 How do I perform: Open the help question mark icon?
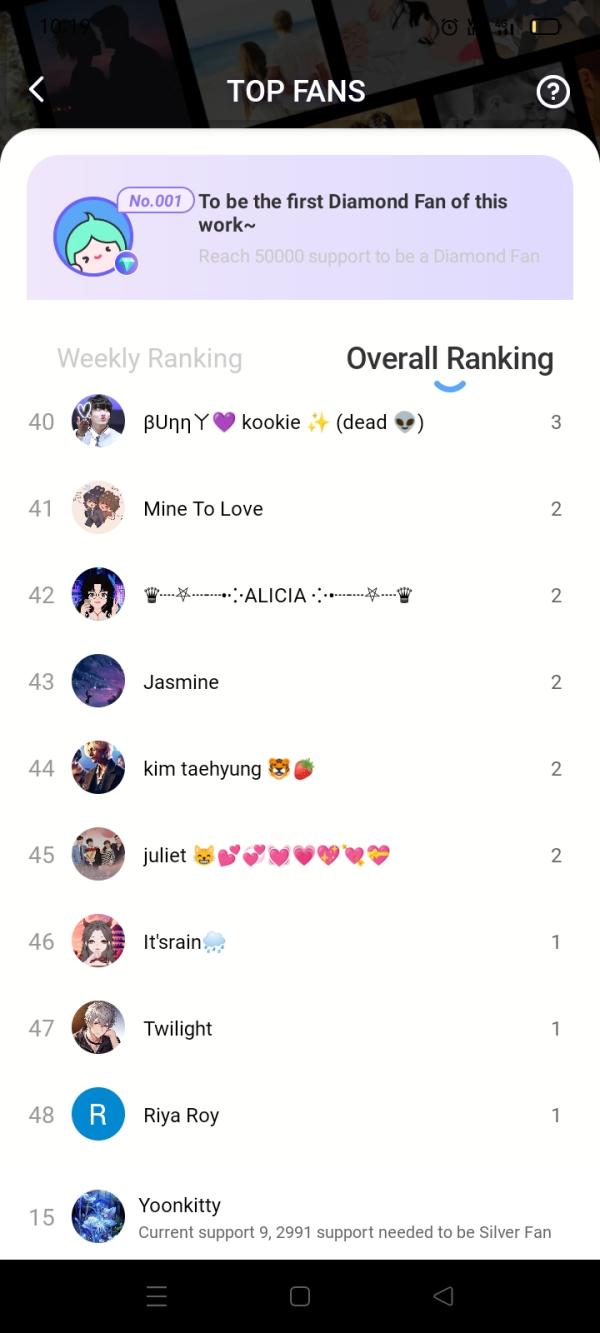coord(552,92)
